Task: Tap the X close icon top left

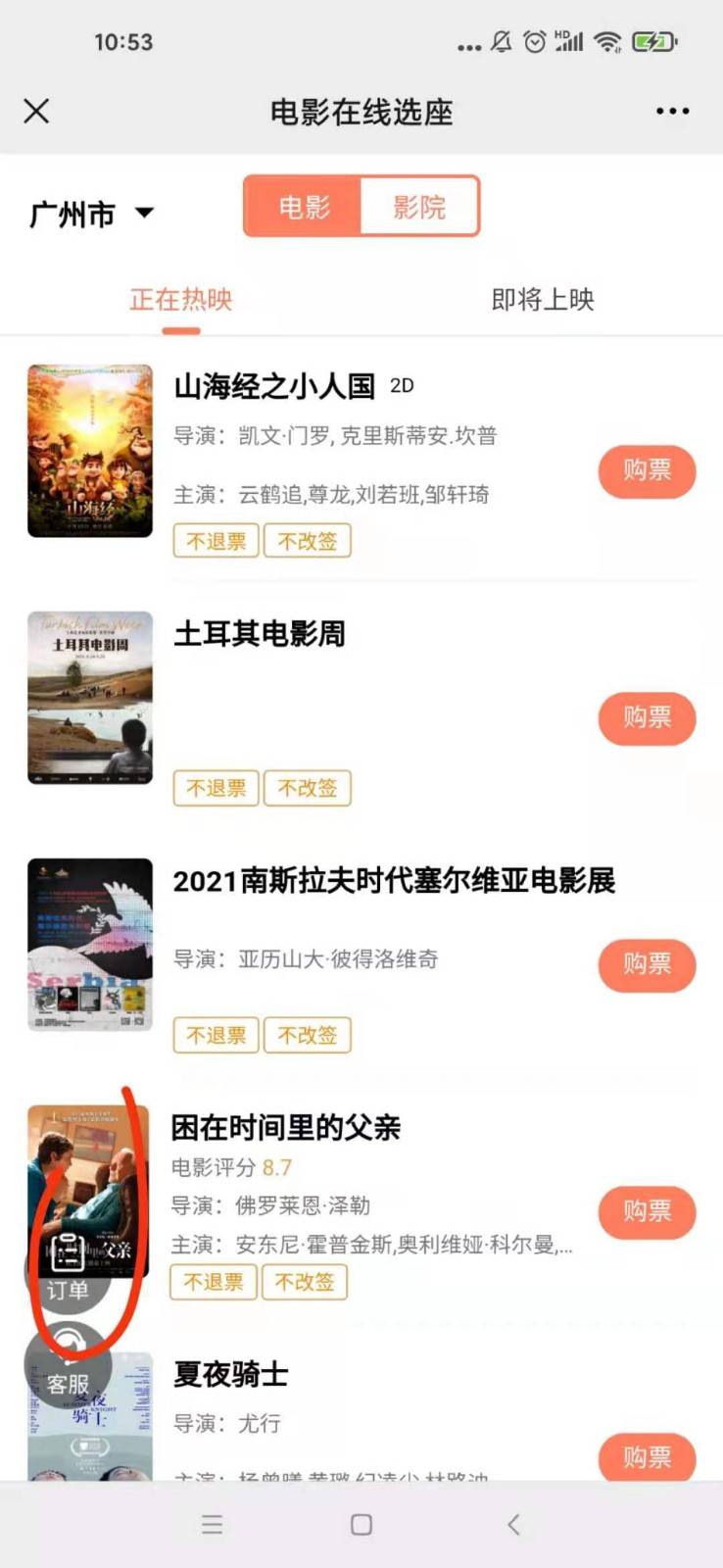Action: point(36,112)
